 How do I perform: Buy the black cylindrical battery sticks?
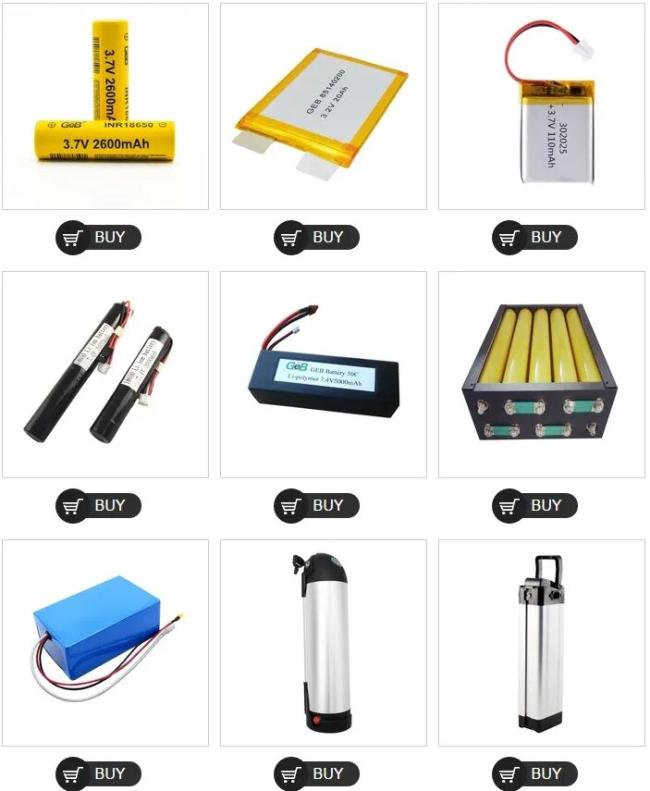(x=98, y=506)
